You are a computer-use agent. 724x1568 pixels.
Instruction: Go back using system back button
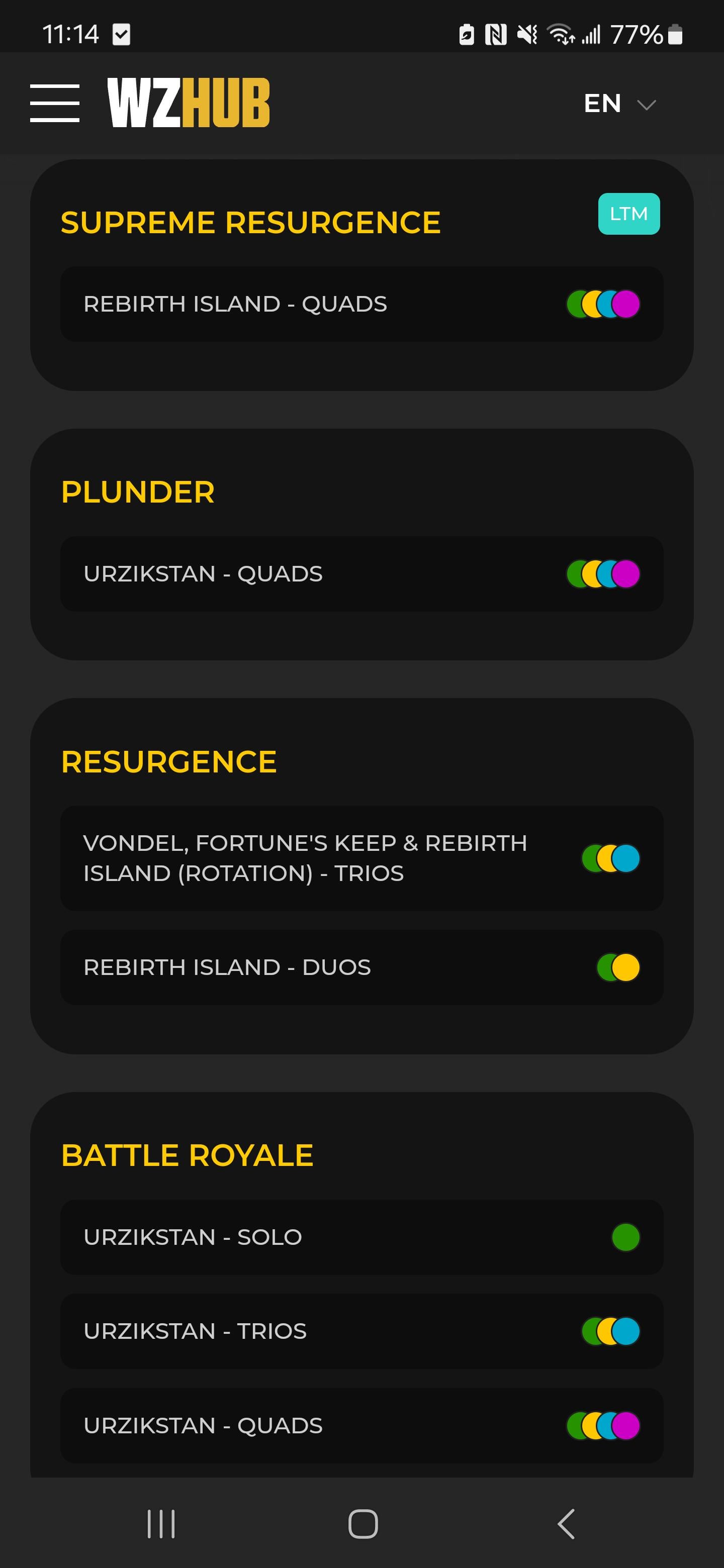pos(566,1524)
